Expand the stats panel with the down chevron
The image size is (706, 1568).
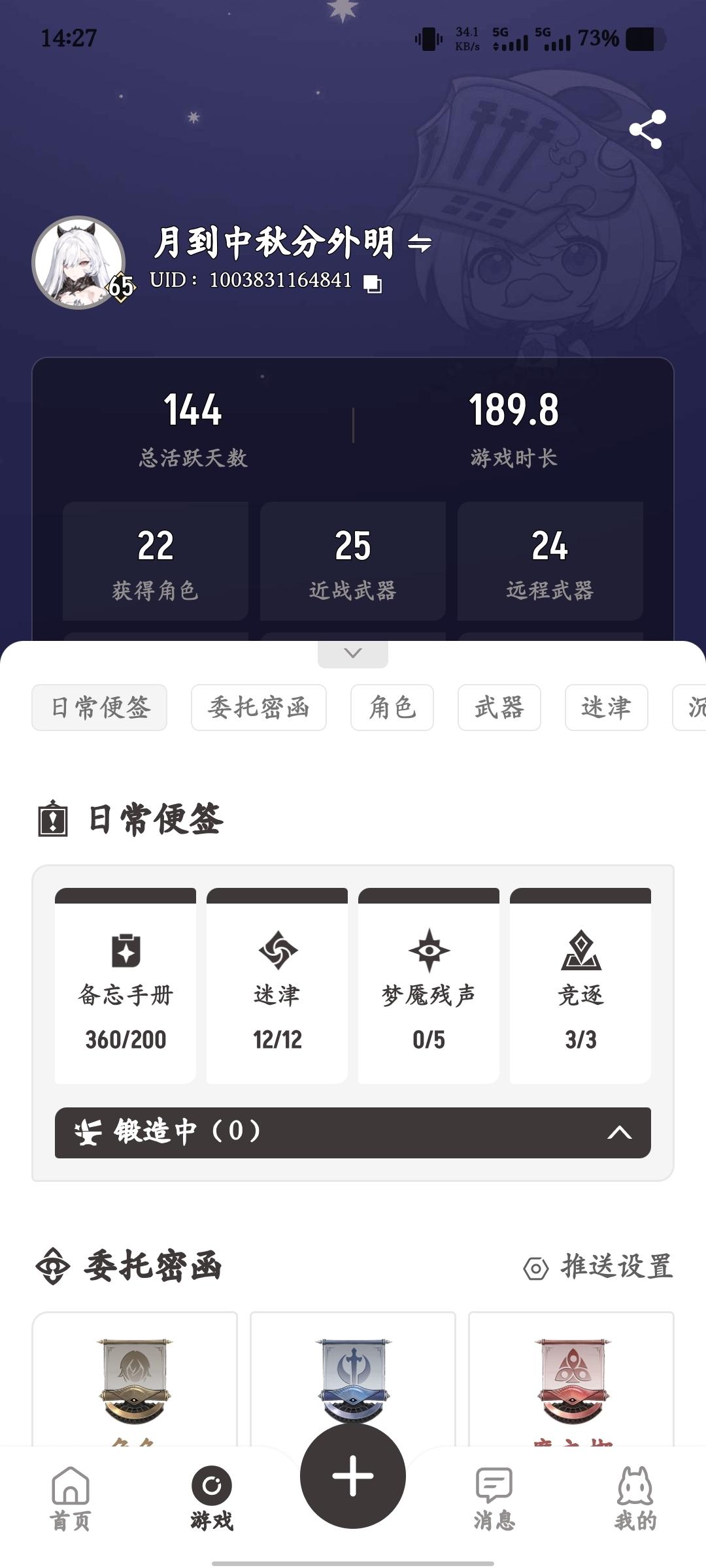[x=353, y=653]
